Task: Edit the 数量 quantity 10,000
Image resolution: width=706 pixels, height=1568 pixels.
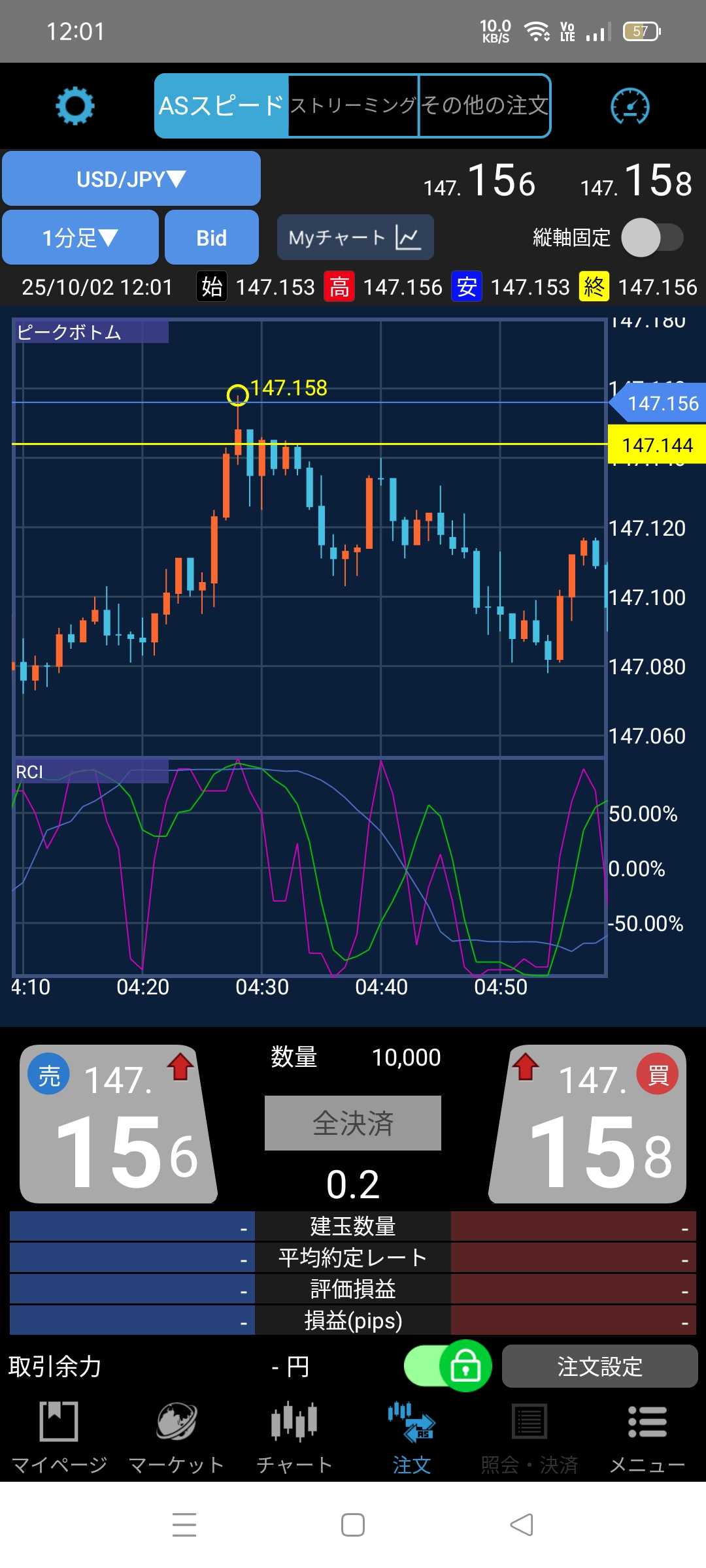Action: [x=405, y=1058]
